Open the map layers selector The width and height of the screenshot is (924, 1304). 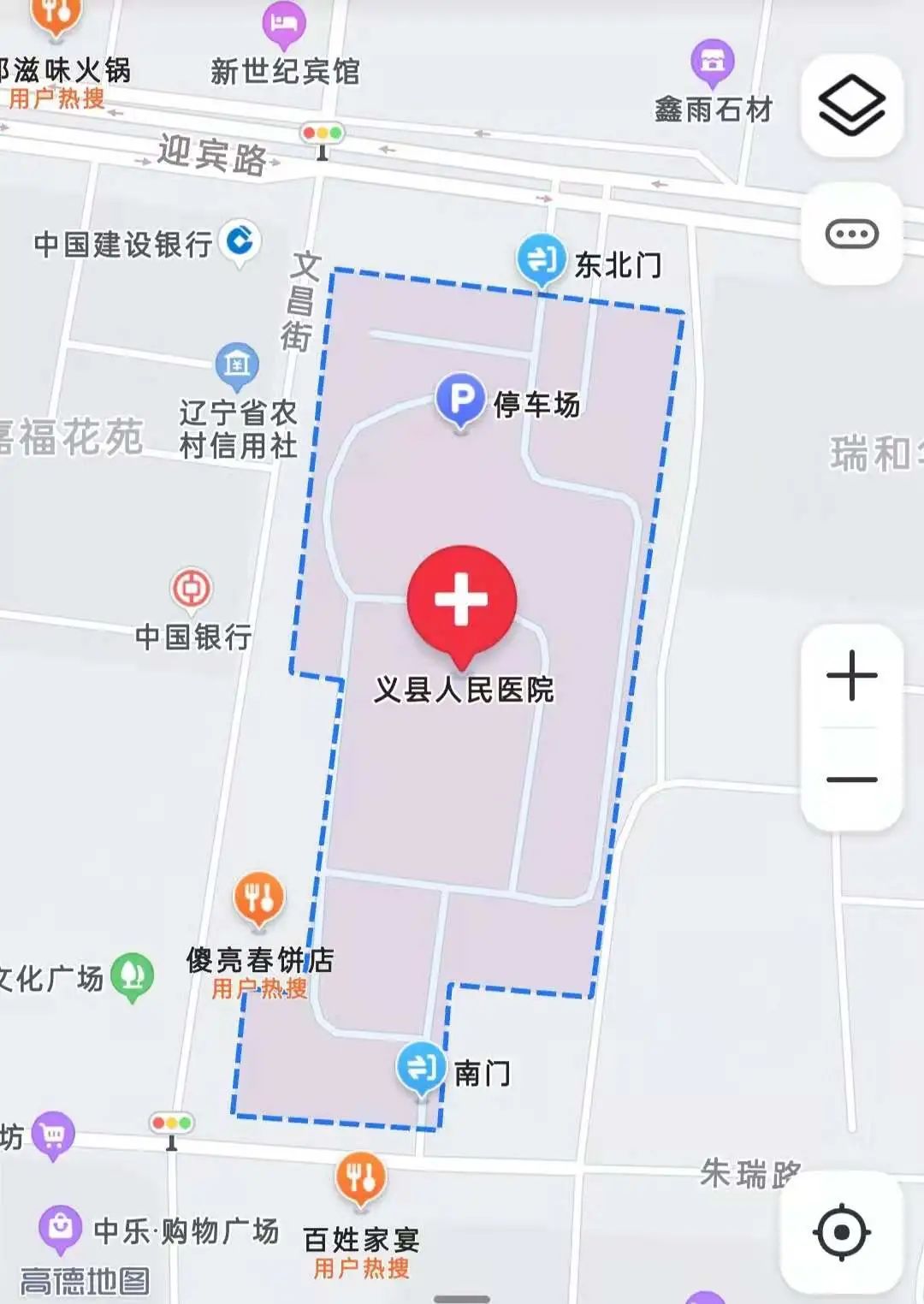851,106
